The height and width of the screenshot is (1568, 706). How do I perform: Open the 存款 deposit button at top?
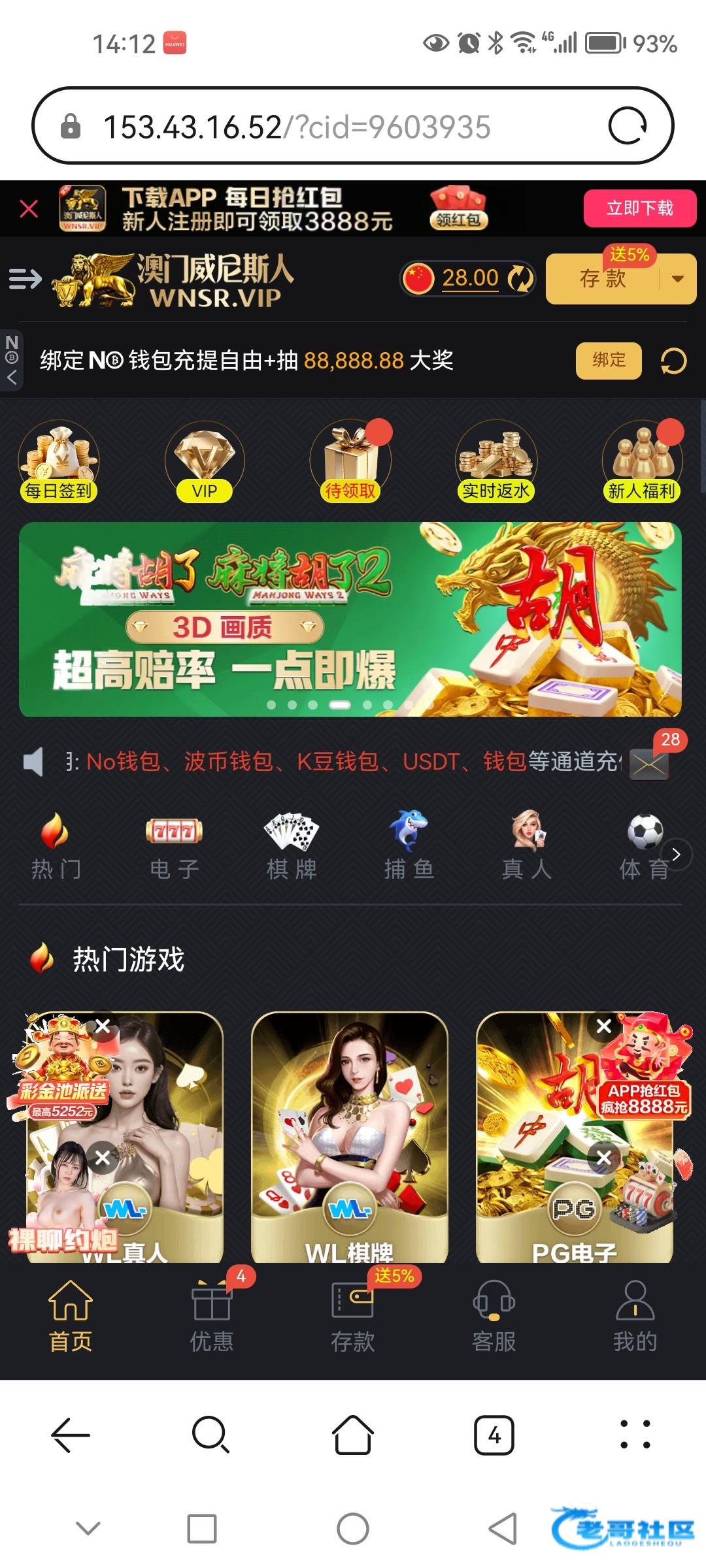603,280
